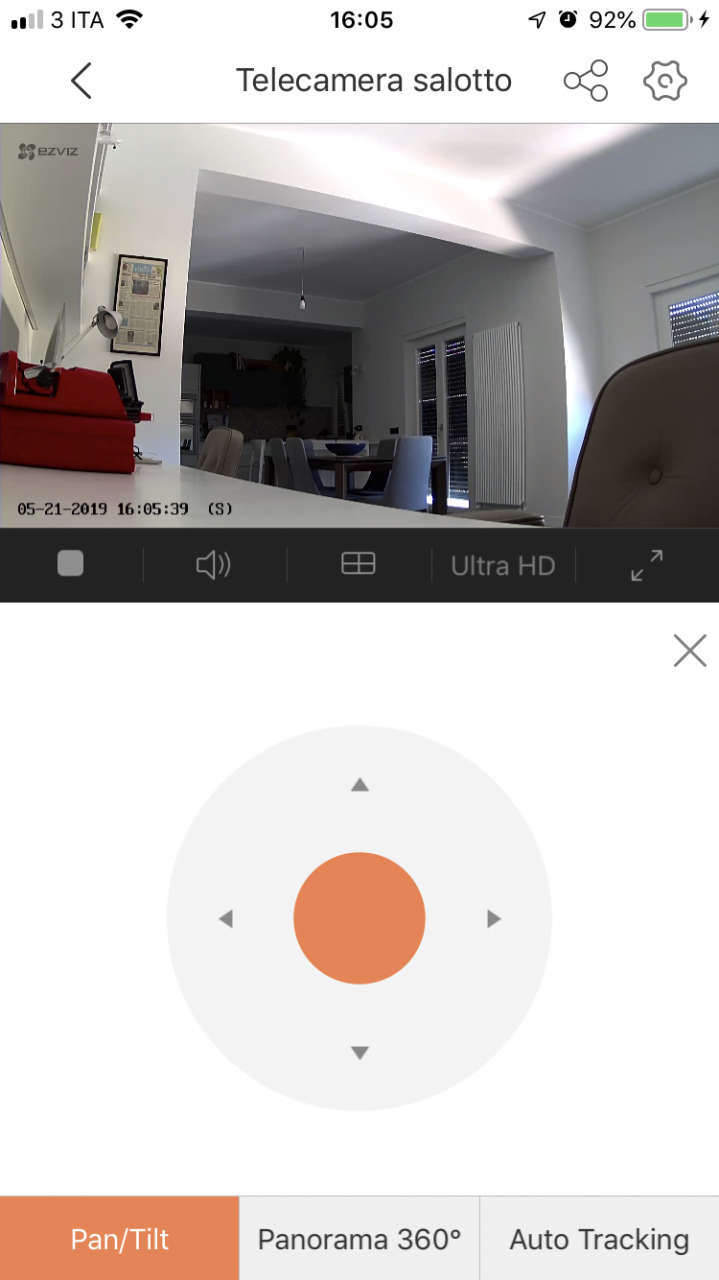Share the camera via the share icon
The image size is (719, 1280).
[x=586, y=81]
